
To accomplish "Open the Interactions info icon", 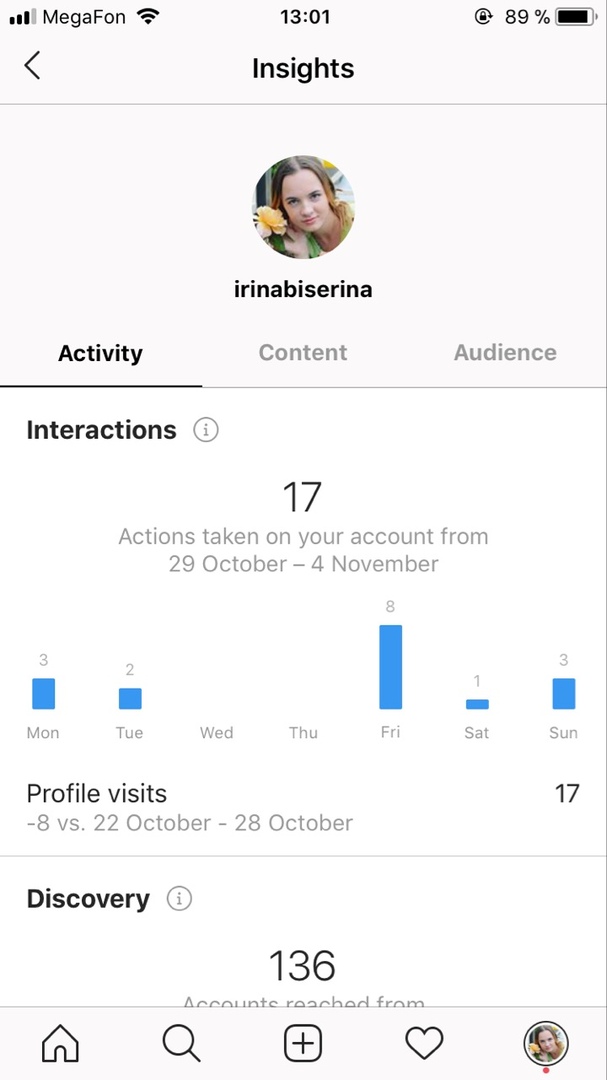I will point(205,430).
